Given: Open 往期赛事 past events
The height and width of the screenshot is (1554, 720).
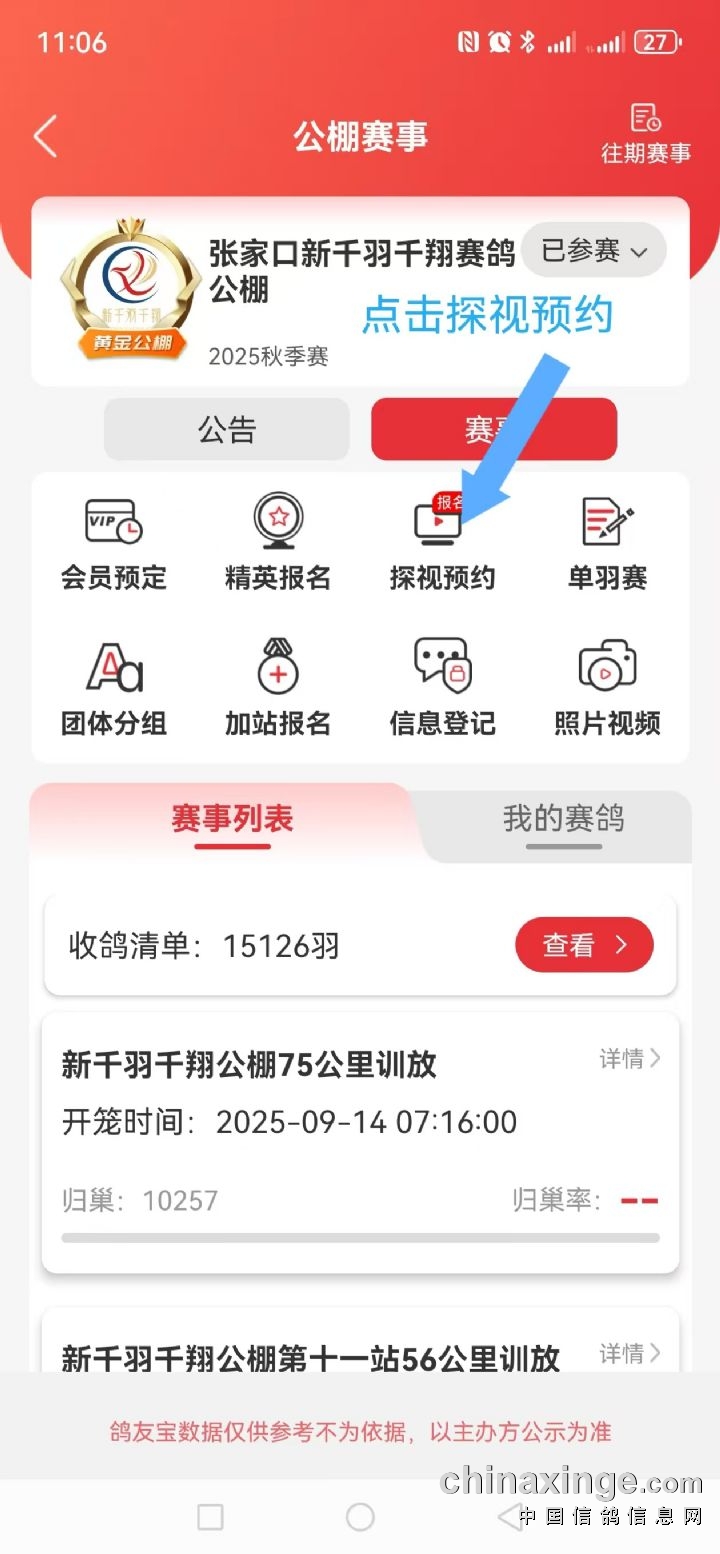Looking at the screenshot, I should point(645,134).
